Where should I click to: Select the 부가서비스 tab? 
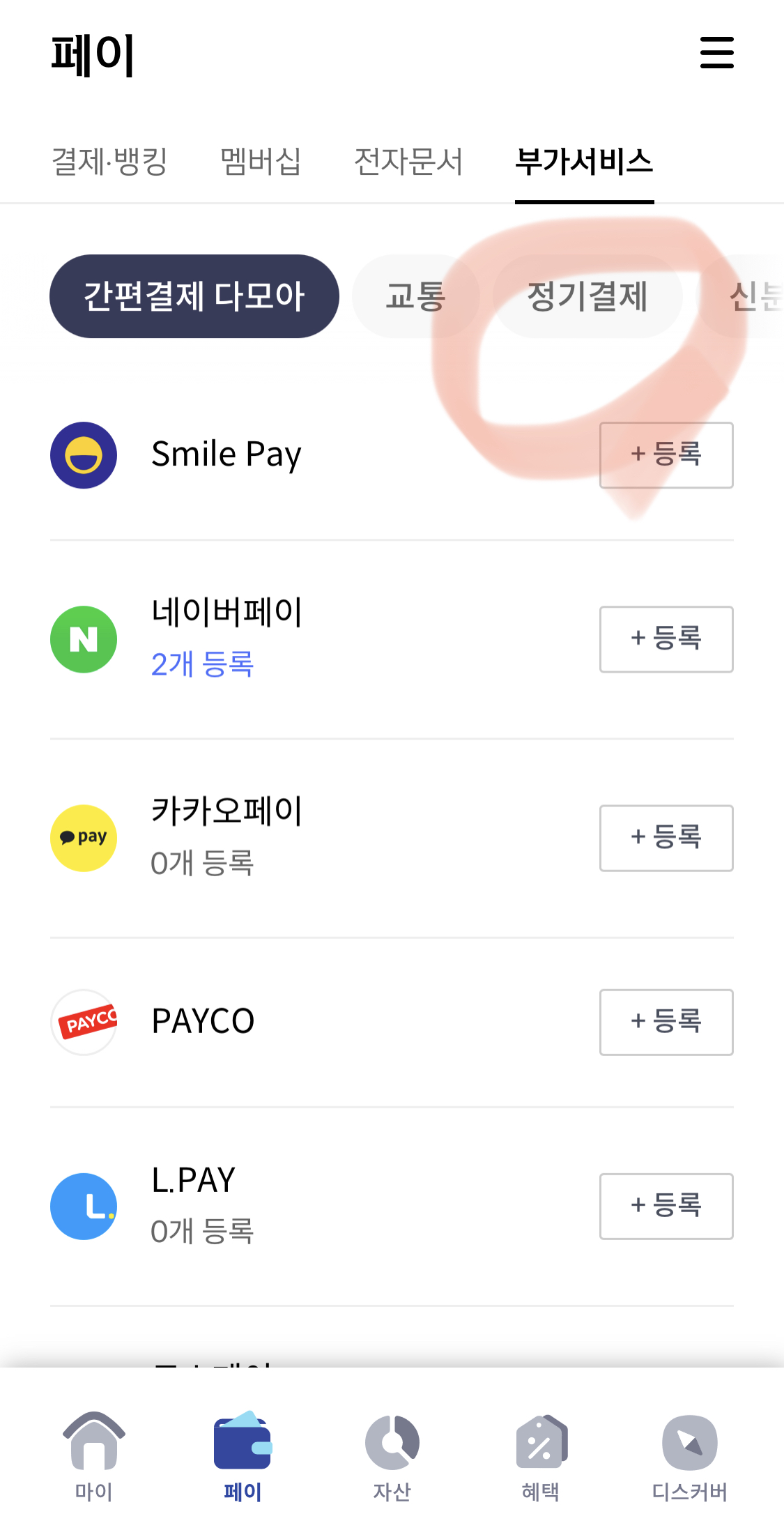[584, 162]
